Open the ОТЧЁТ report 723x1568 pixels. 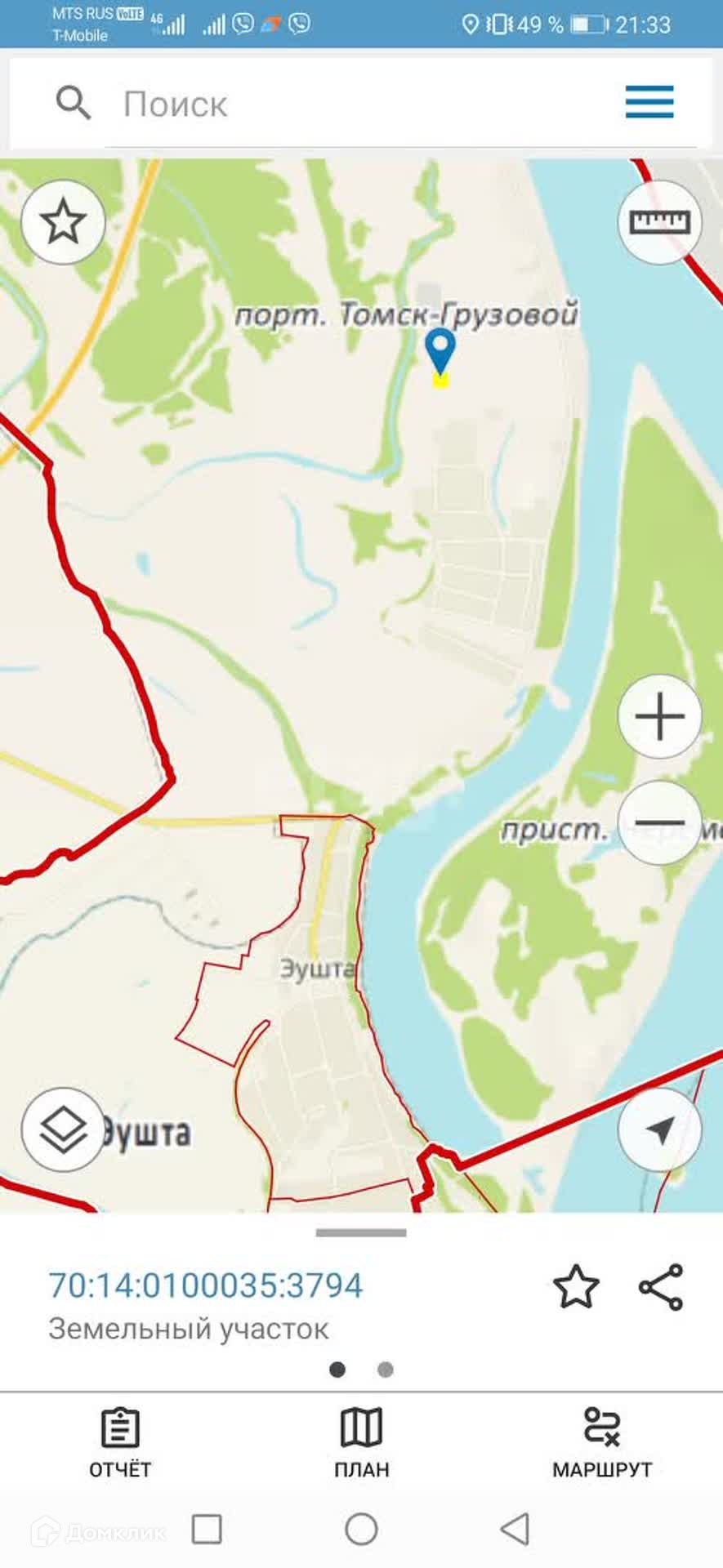coord(120,1443)
